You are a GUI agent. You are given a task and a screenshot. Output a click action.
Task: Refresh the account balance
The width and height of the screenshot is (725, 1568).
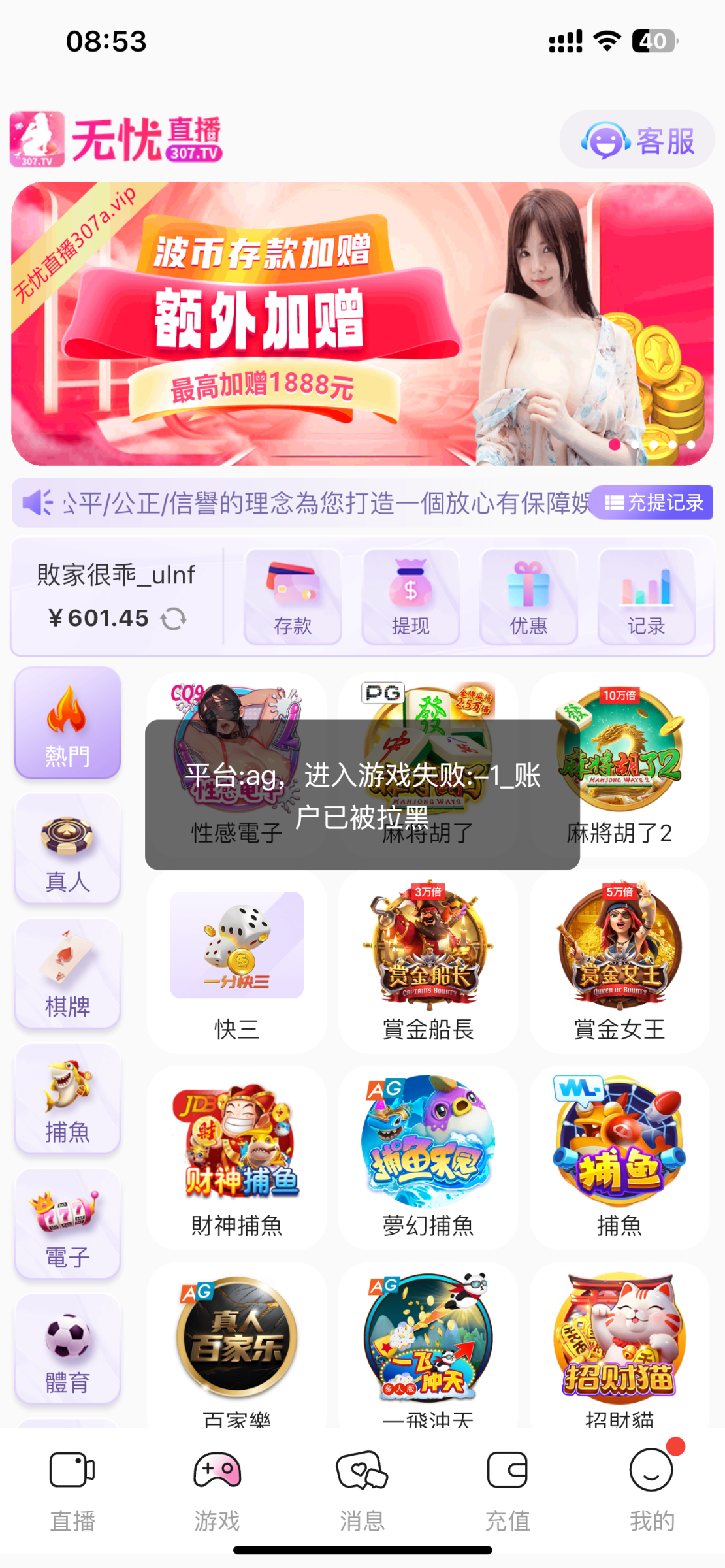click(174, 618)
